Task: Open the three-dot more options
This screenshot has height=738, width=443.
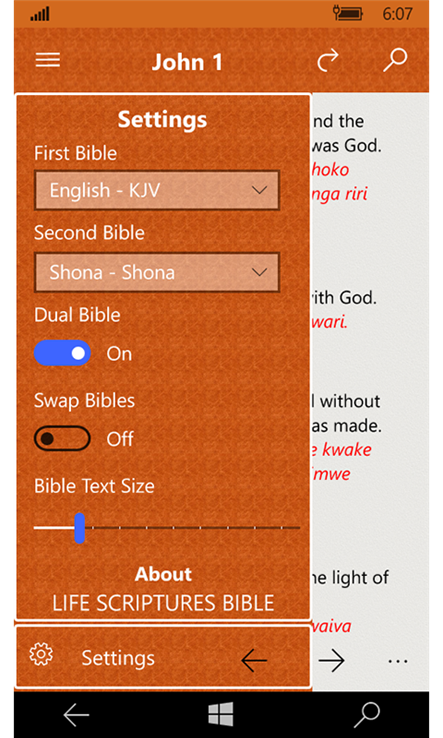Action: pos(398,661)
